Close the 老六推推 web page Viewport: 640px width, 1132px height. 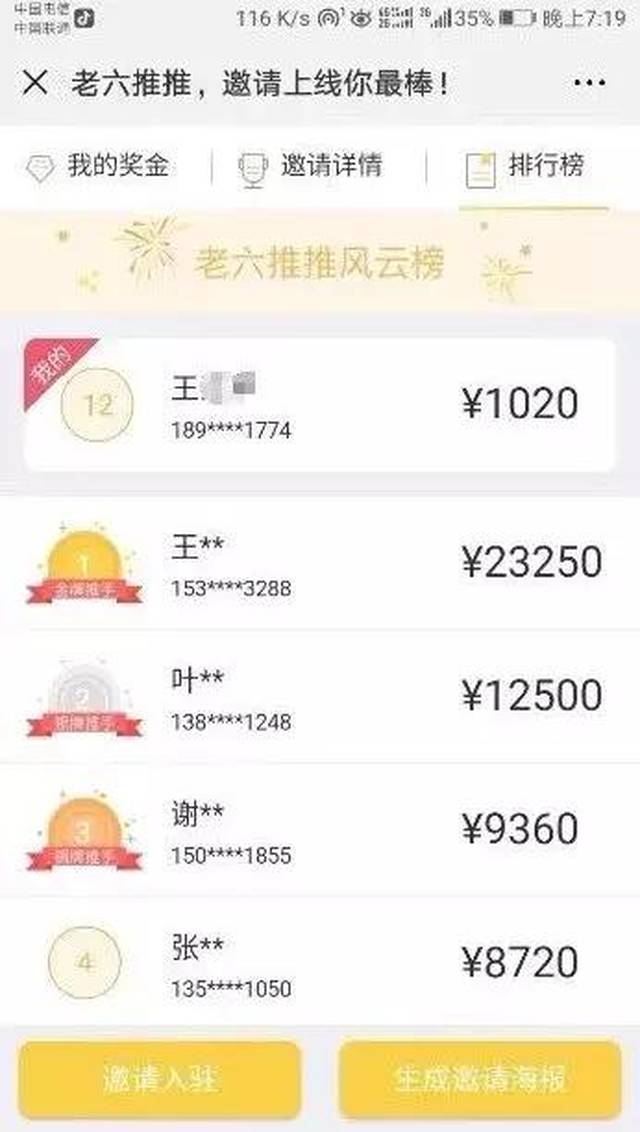[x=35, y=83]
